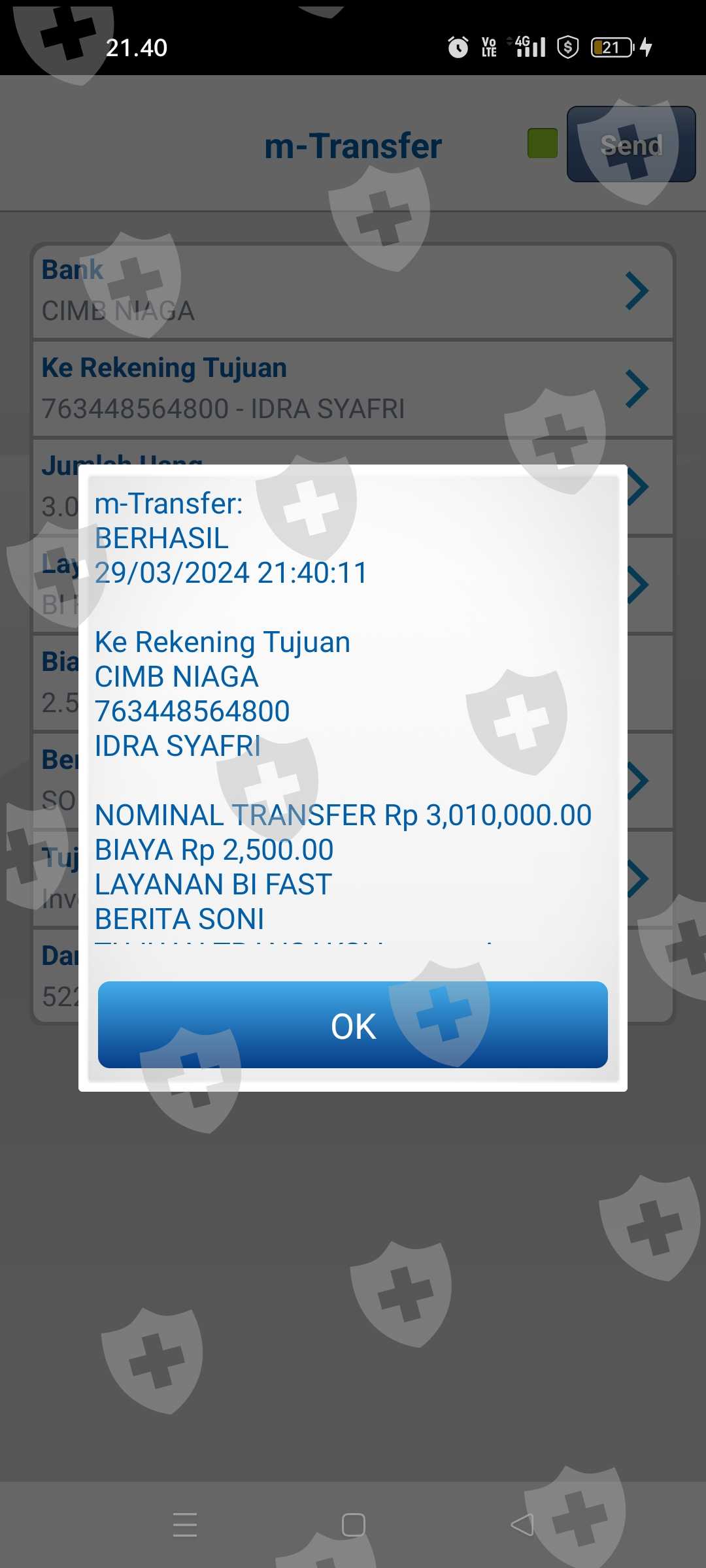Confirm the transfer dialog with OK
706x1568 pixels.
pos(353,1024)
